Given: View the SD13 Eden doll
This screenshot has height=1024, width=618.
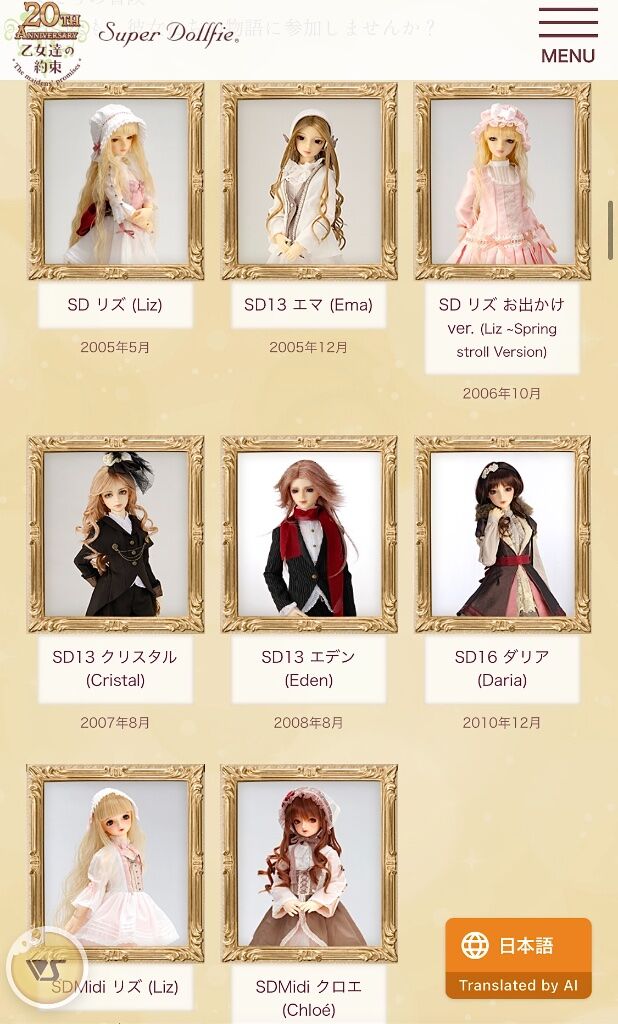Looking at the screenshot, I should coord(309,534).
